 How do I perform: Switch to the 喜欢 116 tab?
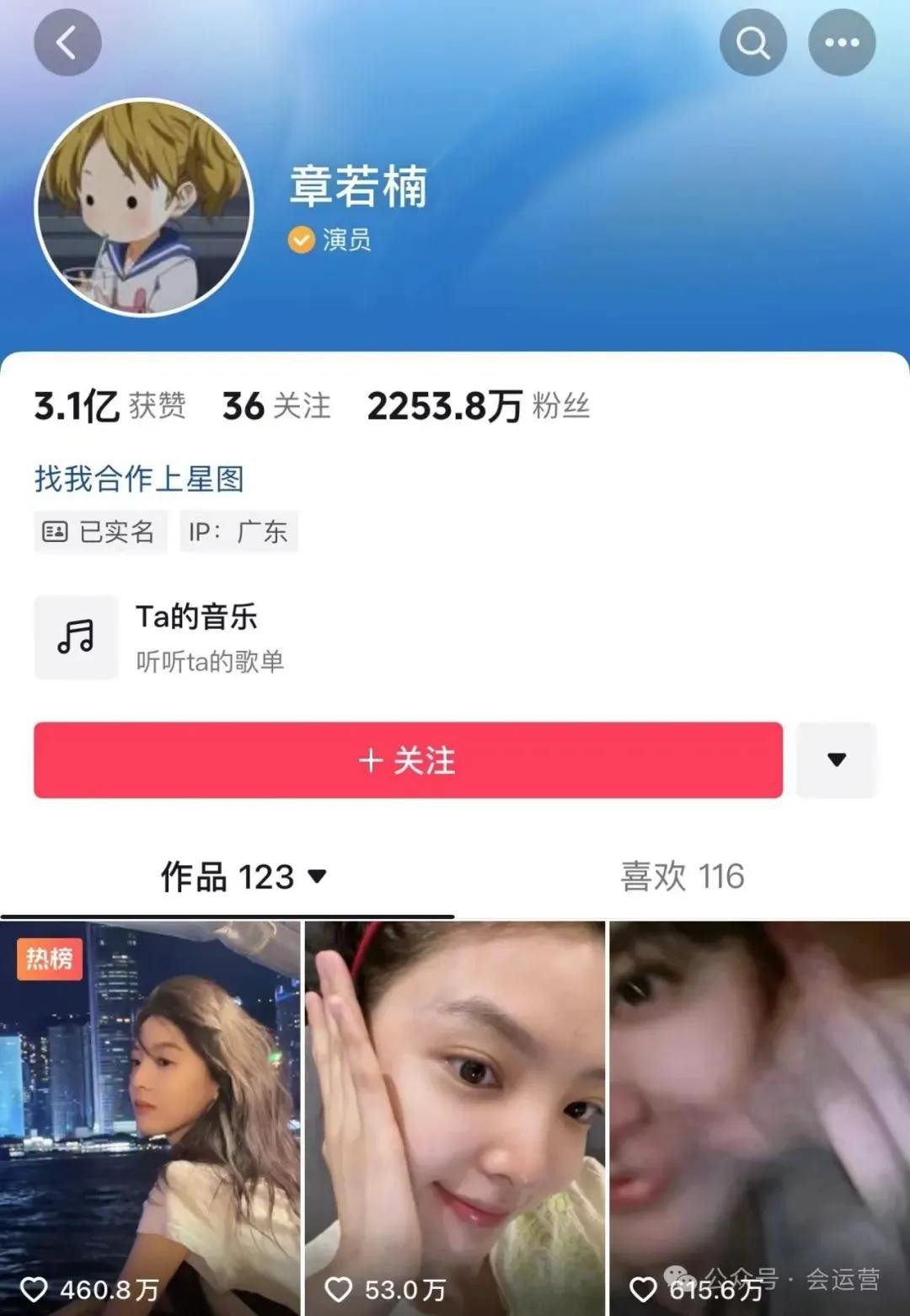tap(682, 877)
